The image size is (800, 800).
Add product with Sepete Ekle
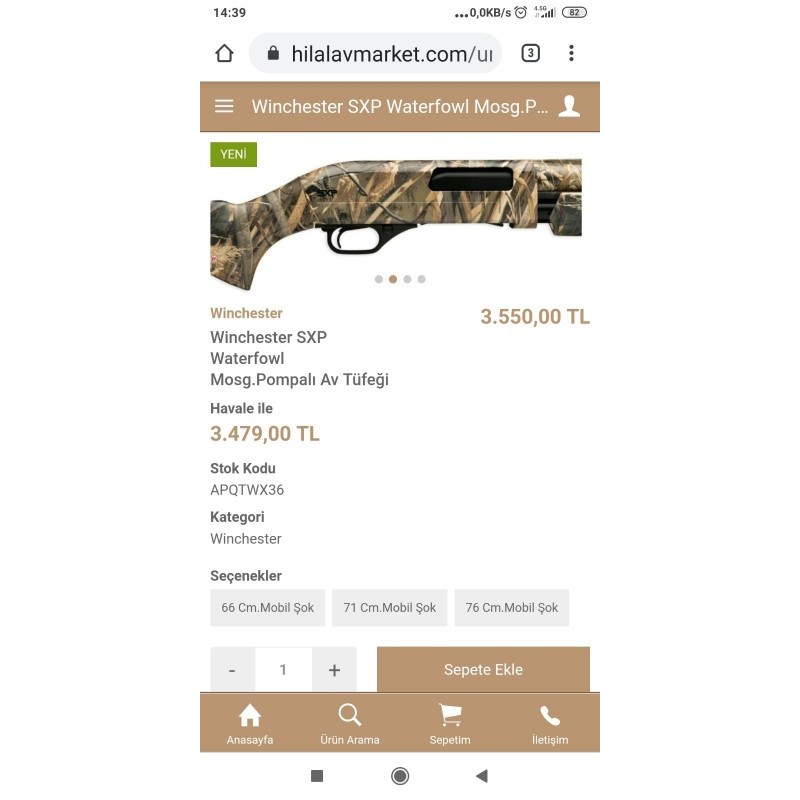483,670
